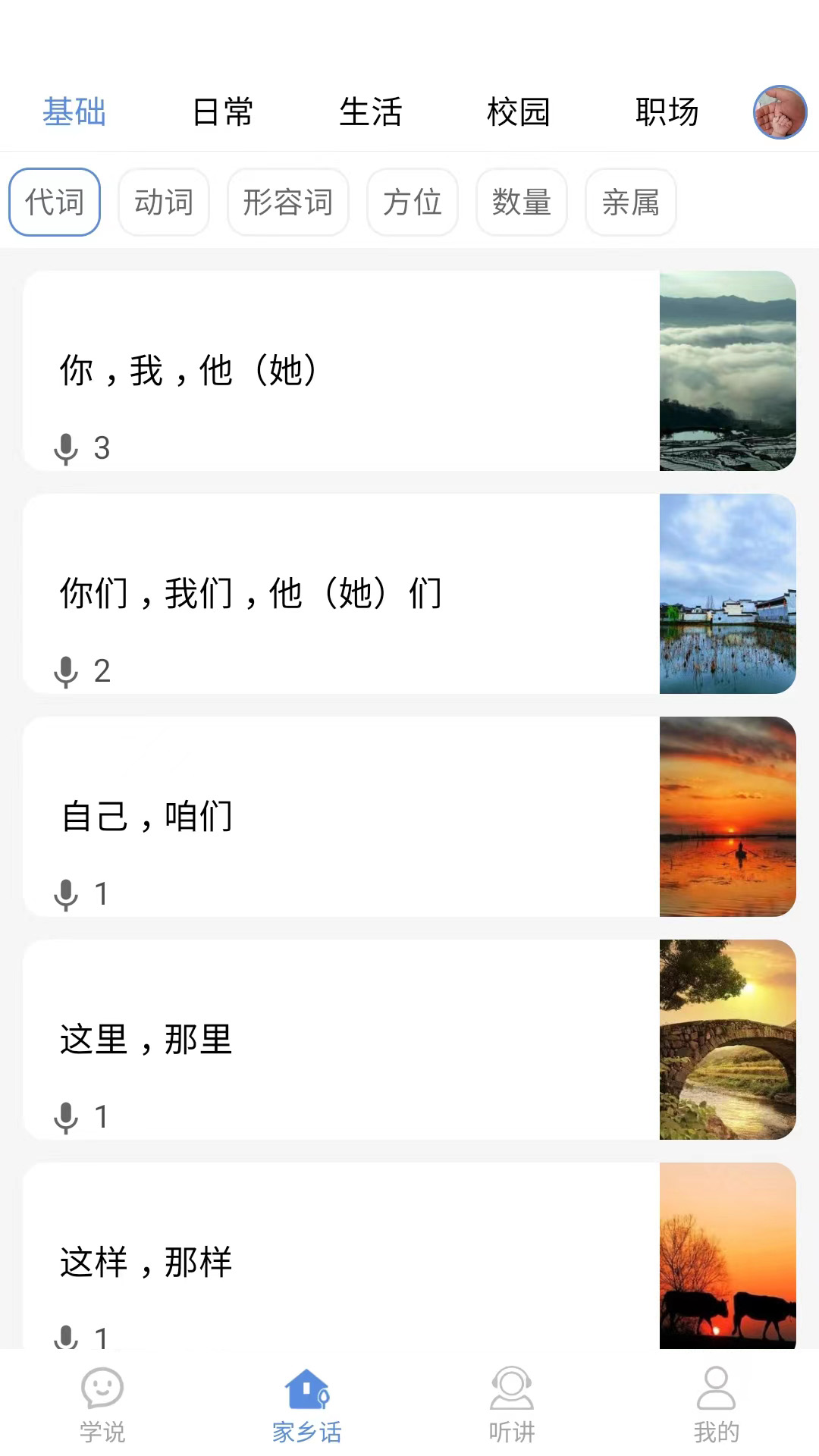
Task: Tap the bridge photo on 这里，那里 card
Action: click(x=726, y=1040)
